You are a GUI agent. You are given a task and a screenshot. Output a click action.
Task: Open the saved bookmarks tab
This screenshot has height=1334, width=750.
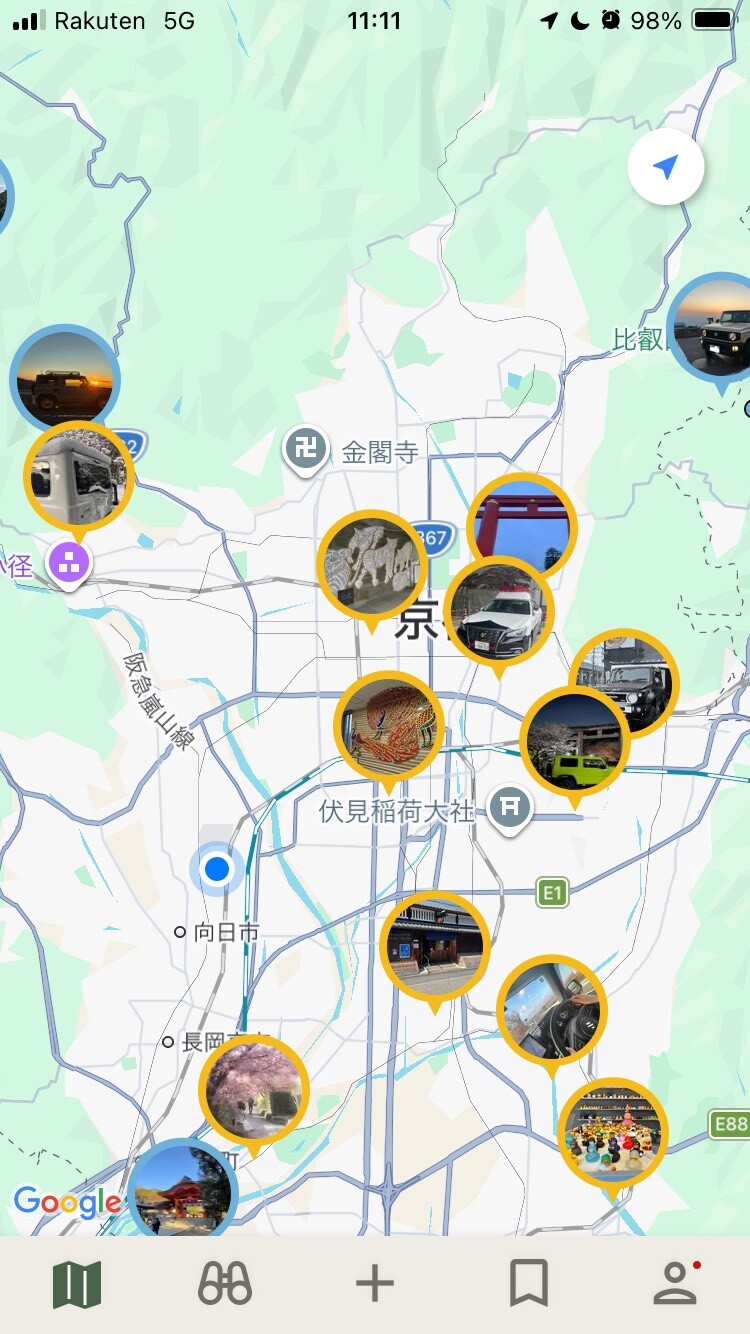(528, 1283)
